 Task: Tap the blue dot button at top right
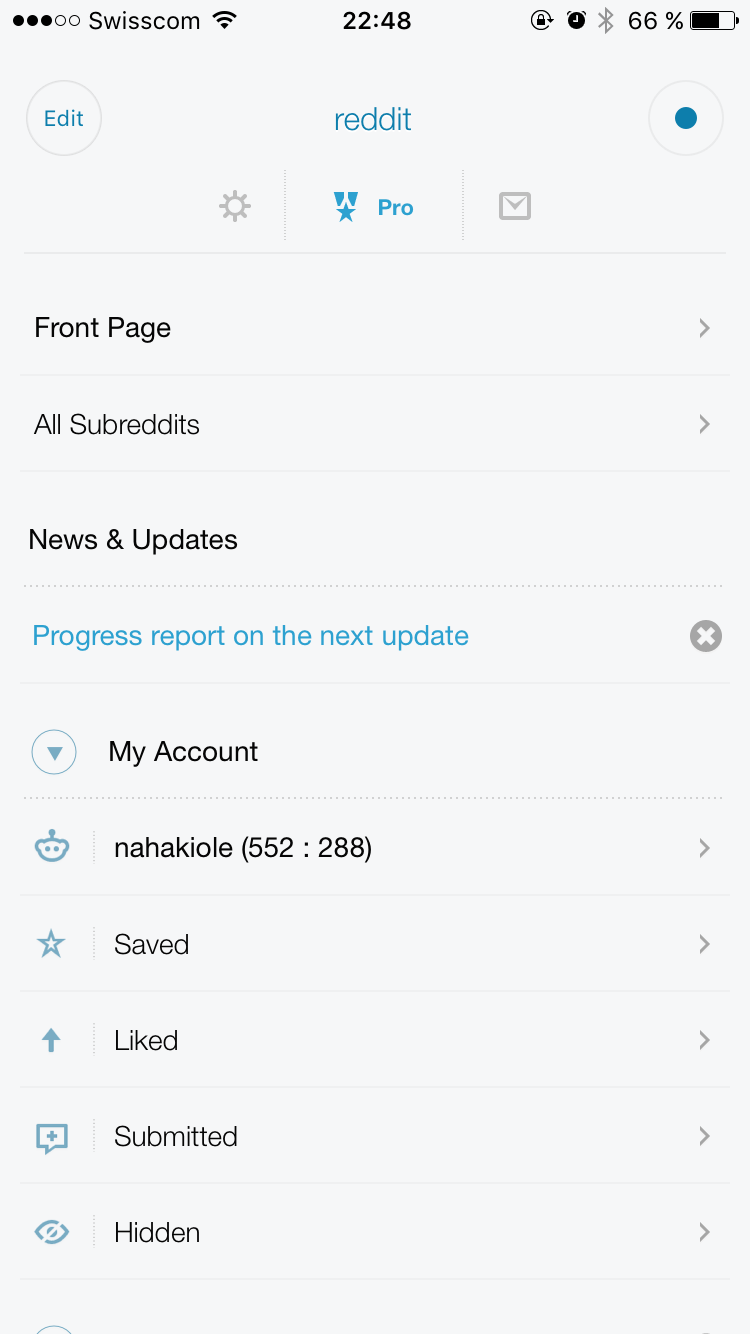(x=685, y=119)
